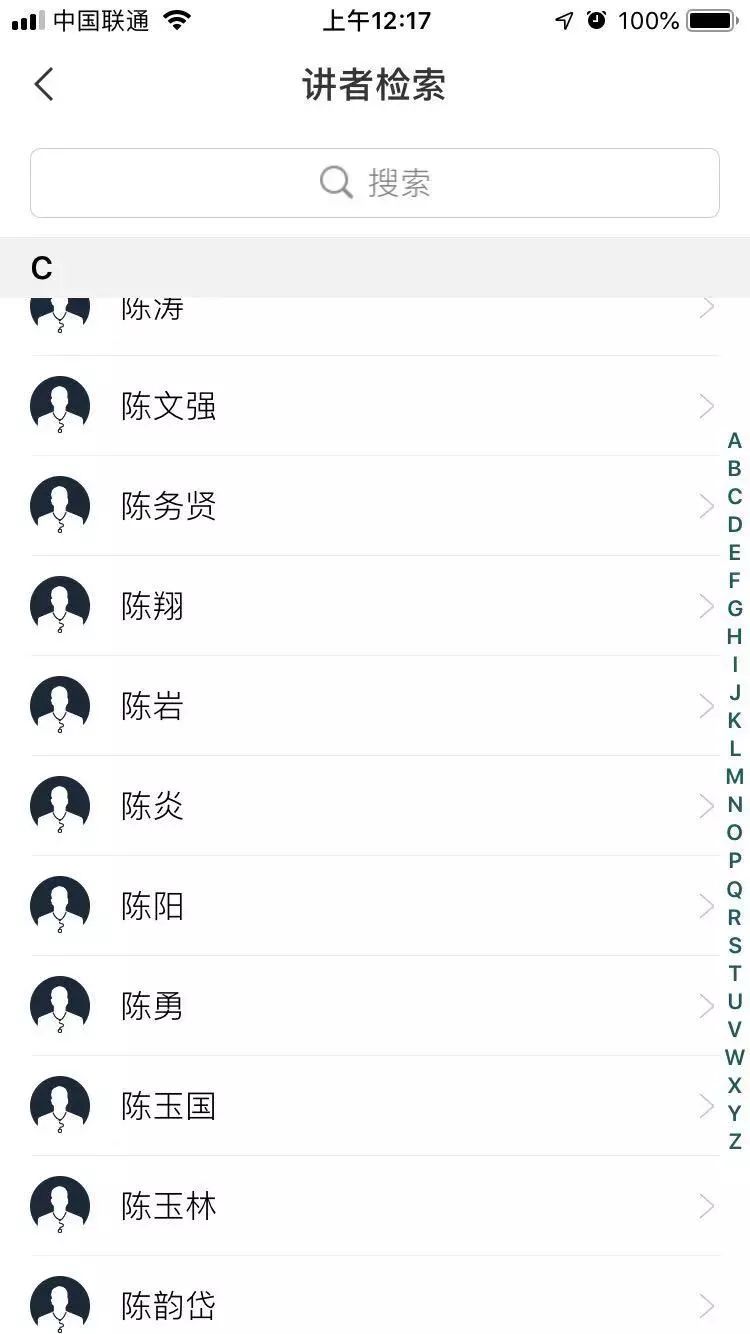This screenshot has width=750, height=1334.
Task: Open 陈阳's entry via chevron arrow
Action: (706, 905)
